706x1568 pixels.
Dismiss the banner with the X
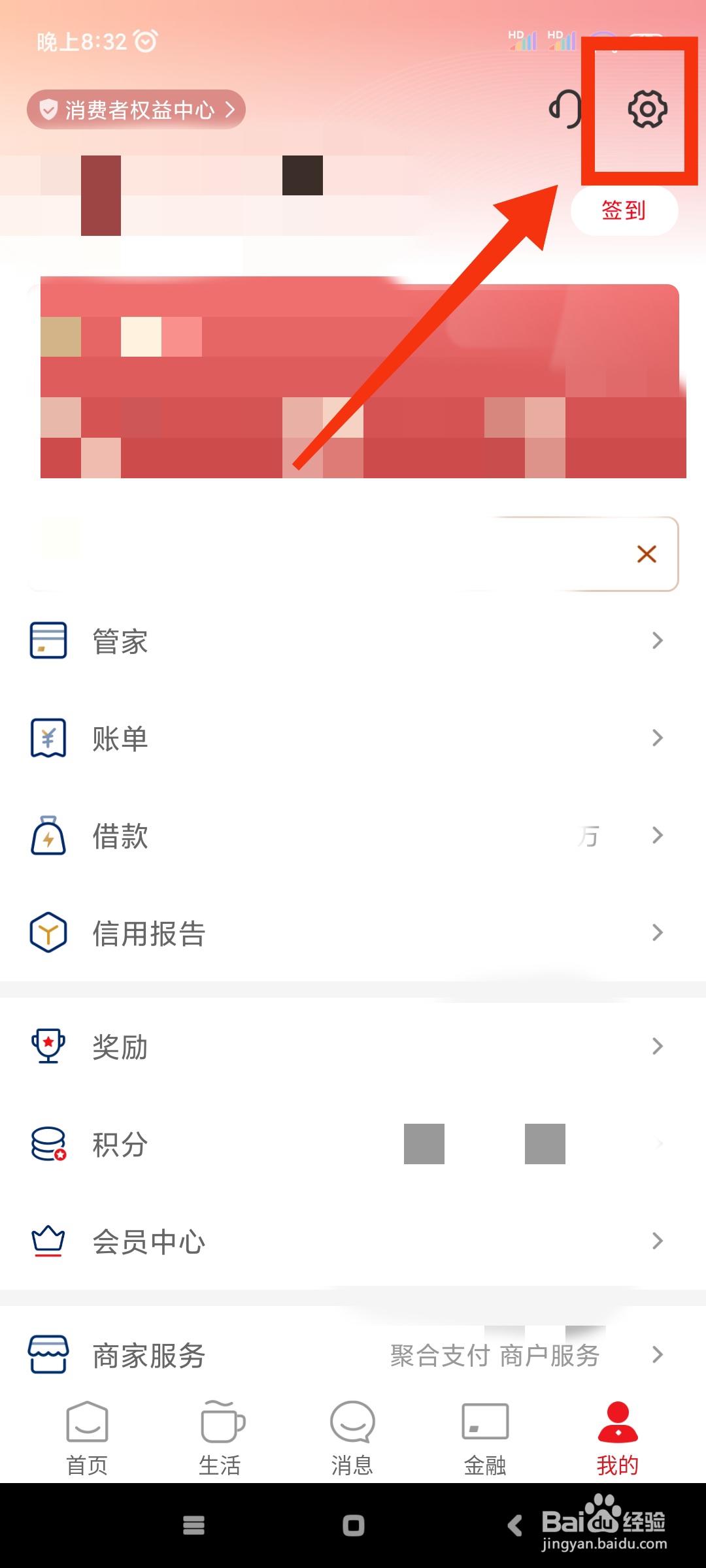[x=647, y=554]
